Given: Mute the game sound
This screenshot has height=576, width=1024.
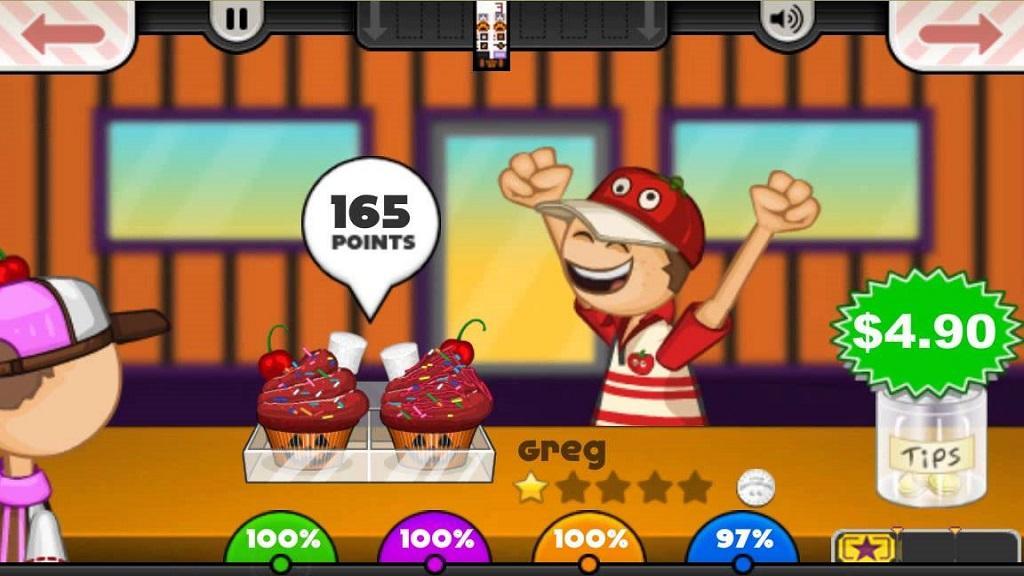Looking at the screenshot, I should click(785, 20).
